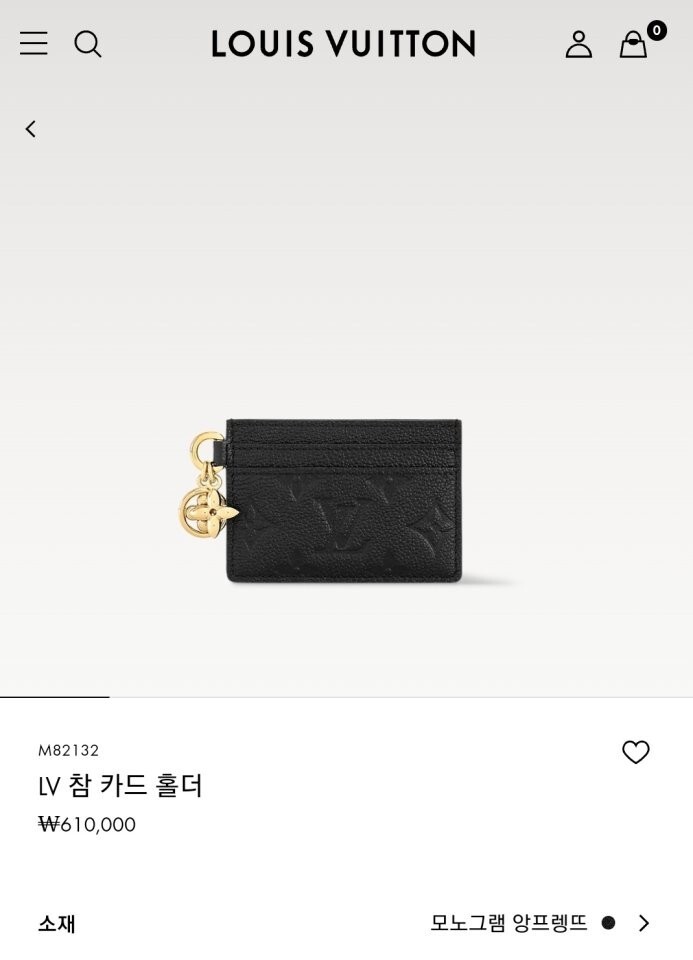Viewport: 693px width, 960px height.
Task: Open the hamburger menu
Action: 33,43
